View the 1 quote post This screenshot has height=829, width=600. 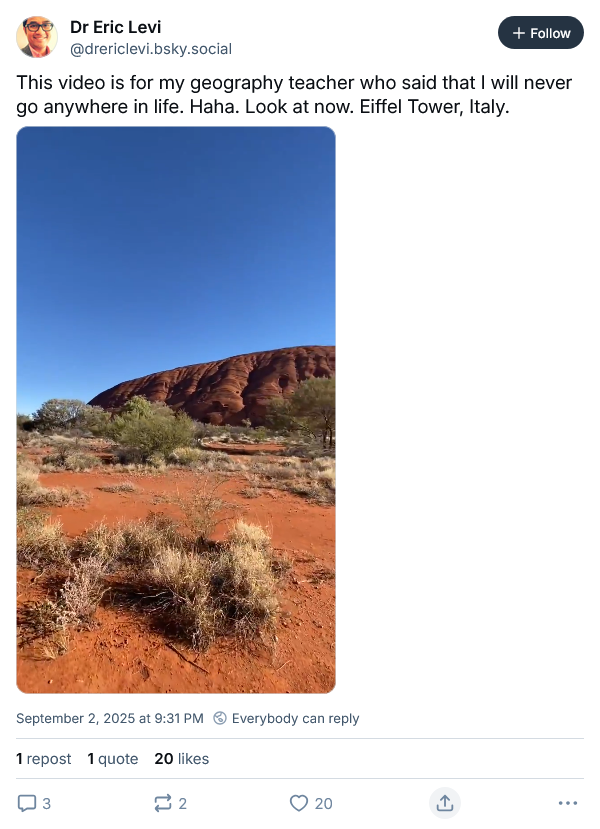(113, 759)
